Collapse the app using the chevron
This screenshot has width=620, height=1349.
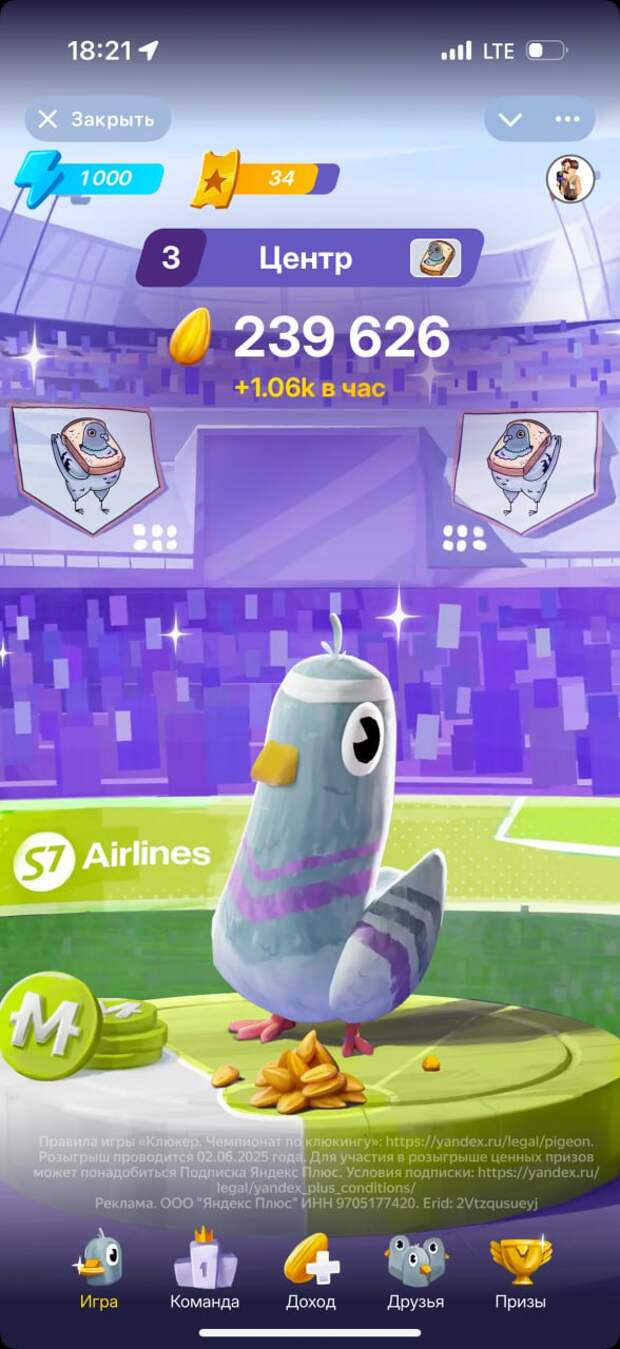[511, 119]
